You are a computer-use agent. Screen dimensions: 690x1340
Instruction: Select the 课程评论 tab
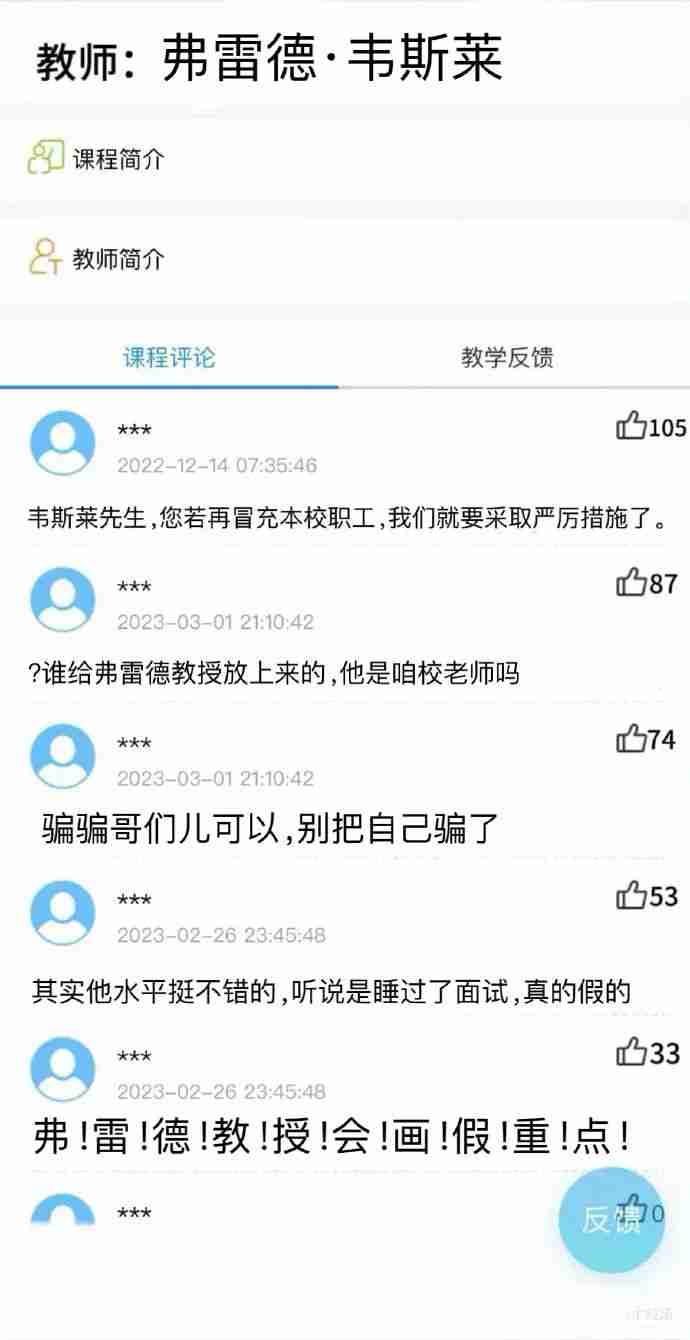(x=169, y=357)
